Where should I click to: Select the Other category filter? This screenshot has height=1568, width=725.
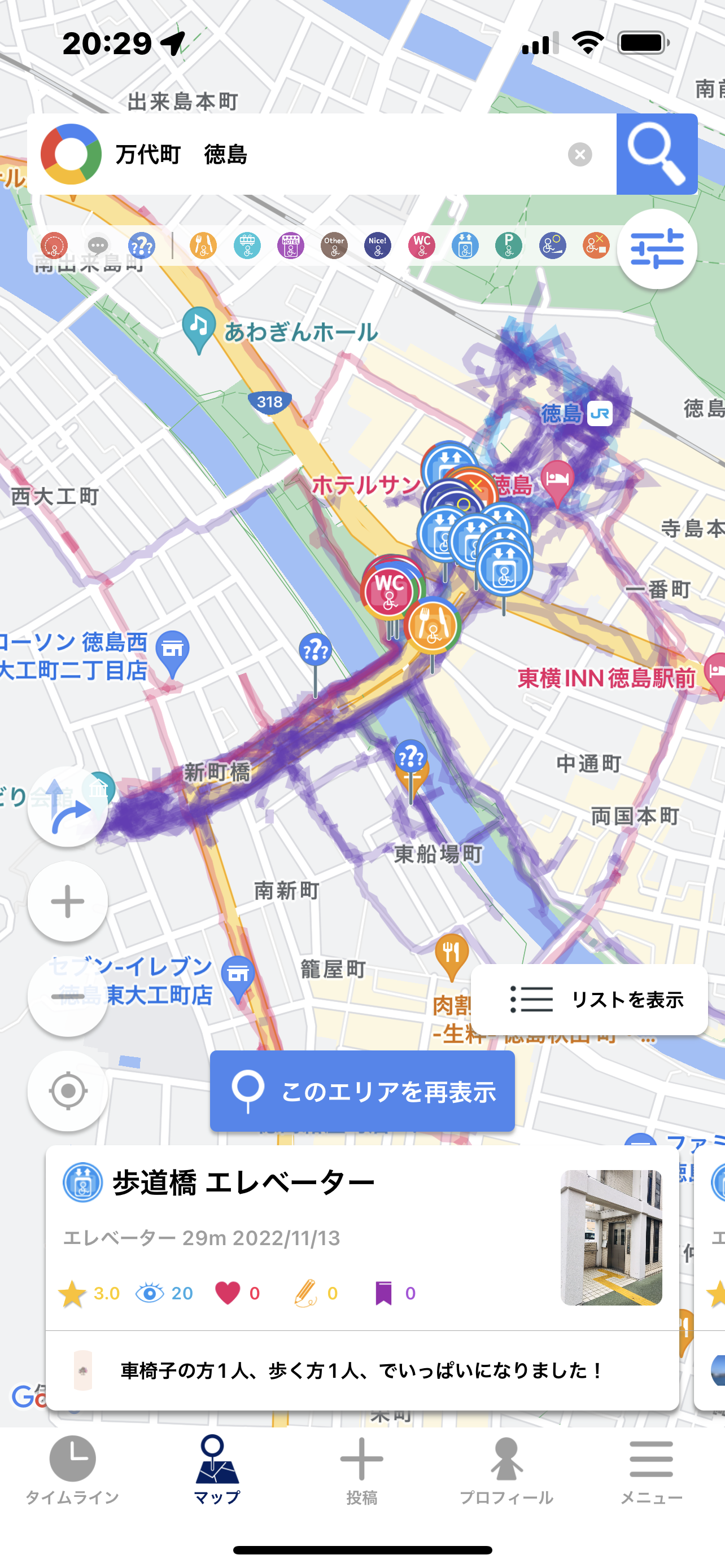pyautogui.click(x=334, y=246)
